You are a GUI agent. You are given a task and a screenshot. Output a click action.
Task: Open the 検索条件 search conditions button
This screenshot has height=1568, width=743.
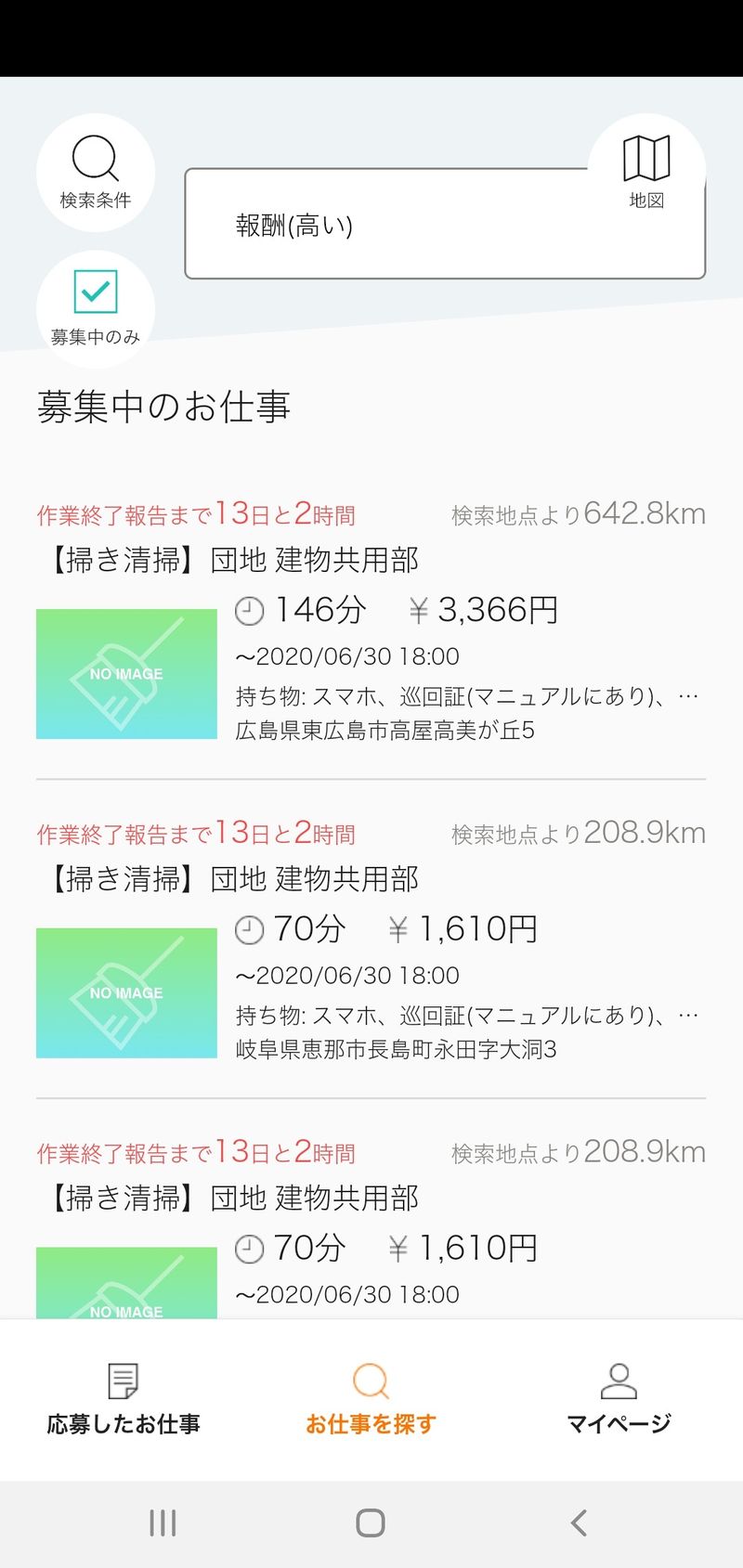tap(96, 172)
